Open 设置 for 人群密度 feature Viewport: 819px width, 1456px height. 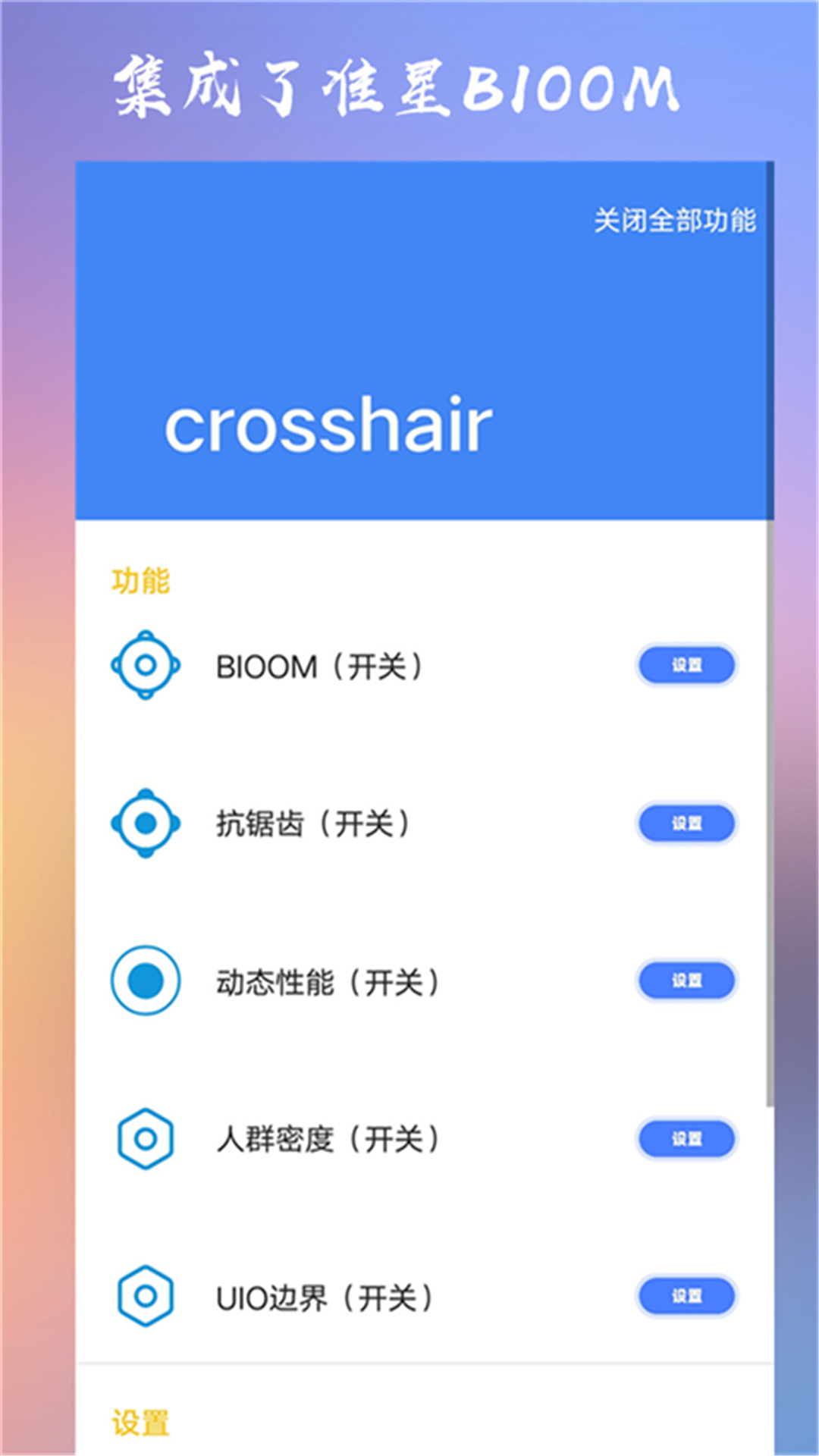pos(686,1136)
